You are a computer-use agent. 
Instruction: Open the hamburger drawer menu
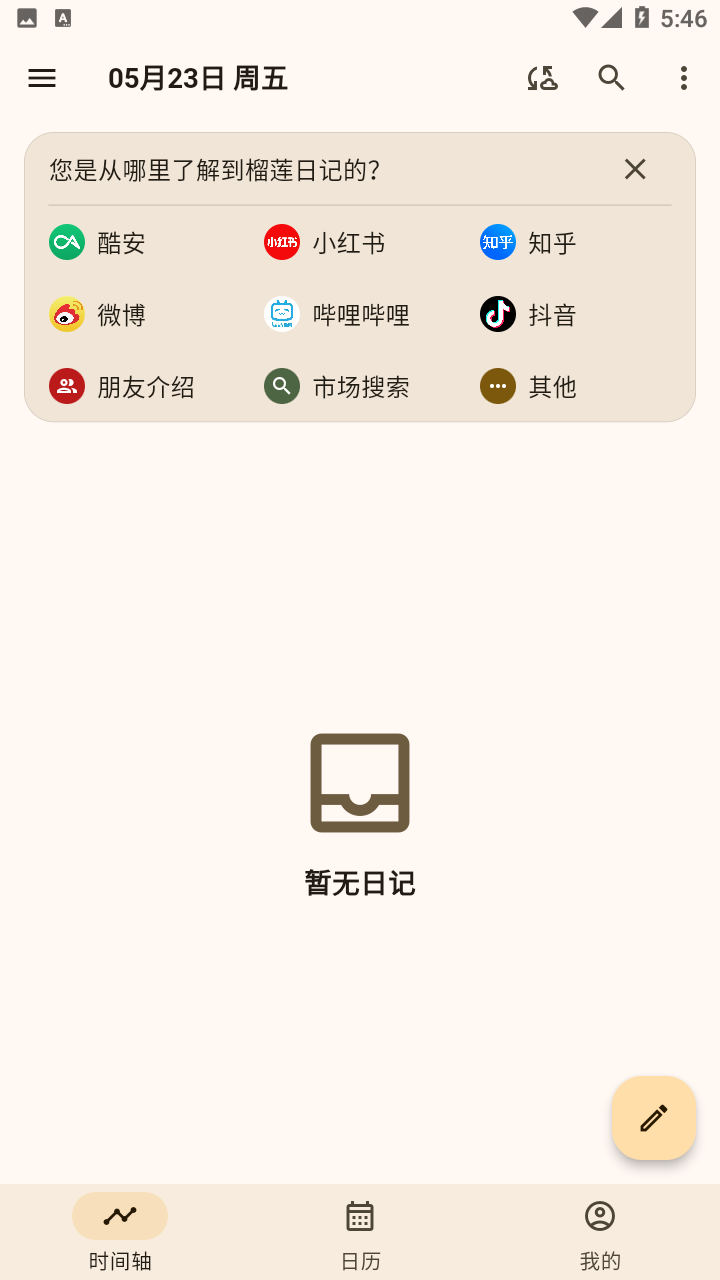[x=42, y=78]
